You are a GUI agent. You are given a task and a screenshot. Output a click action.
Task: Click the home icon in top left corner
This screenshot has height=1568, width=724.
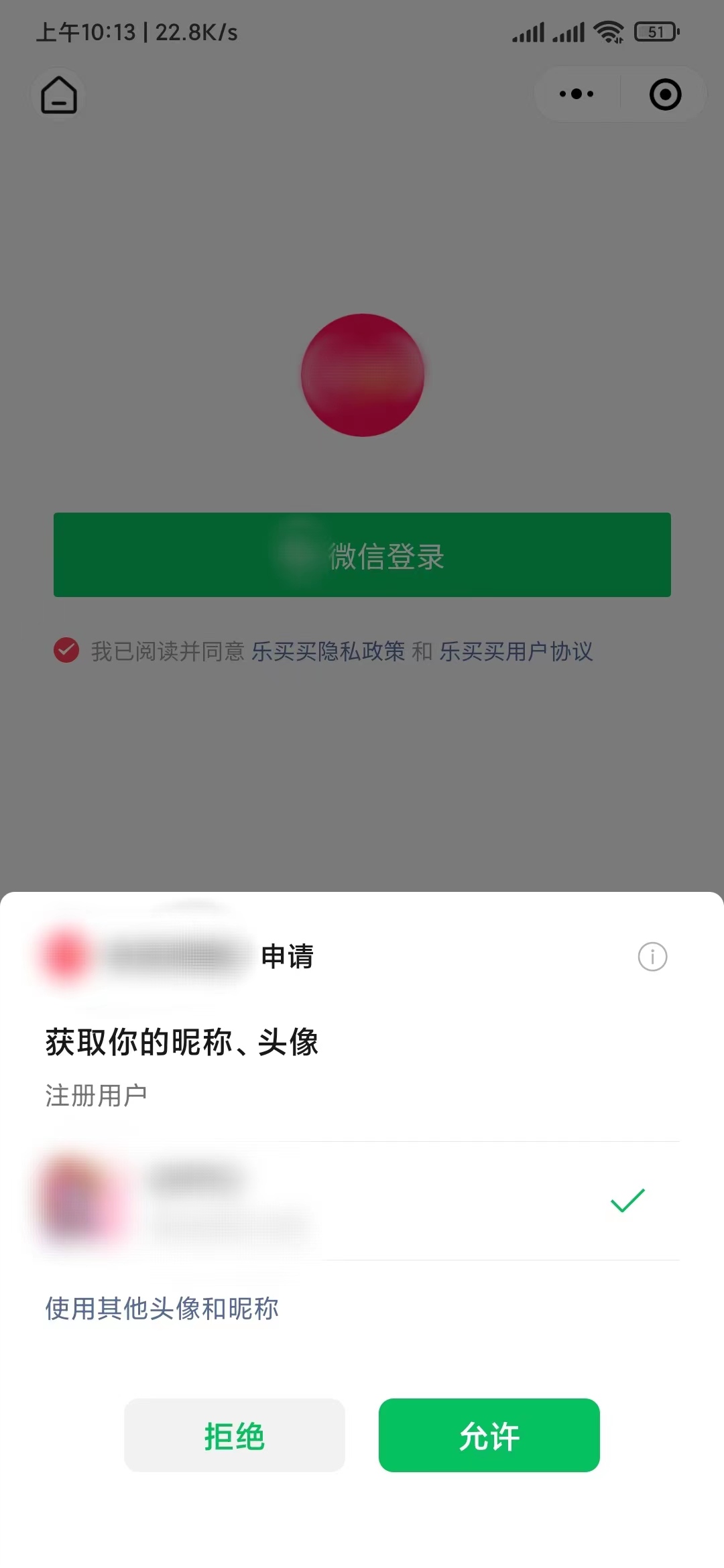tap(58, 95)
